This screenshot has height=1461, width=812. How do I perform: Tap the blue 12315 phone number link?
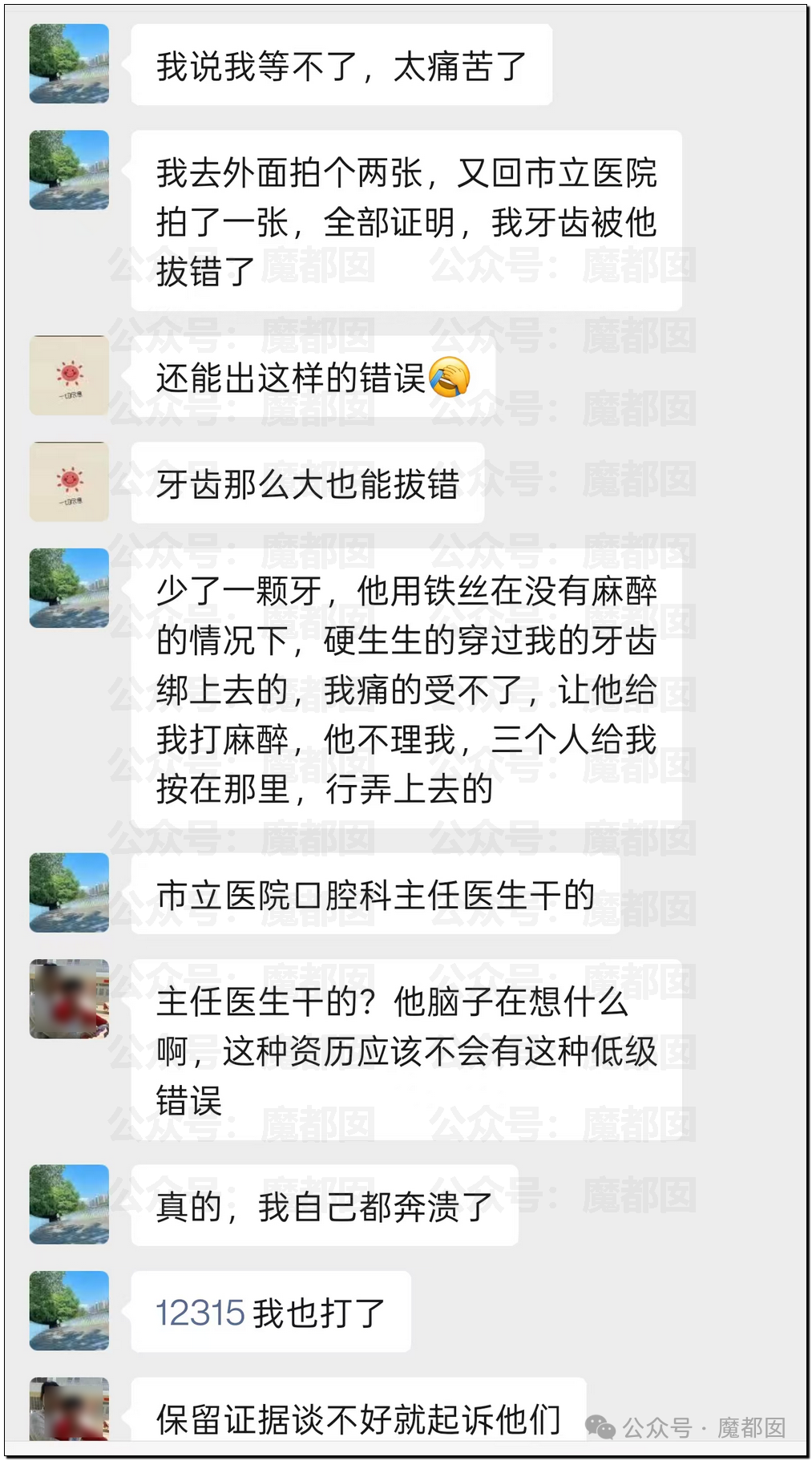pos(200,1313)
